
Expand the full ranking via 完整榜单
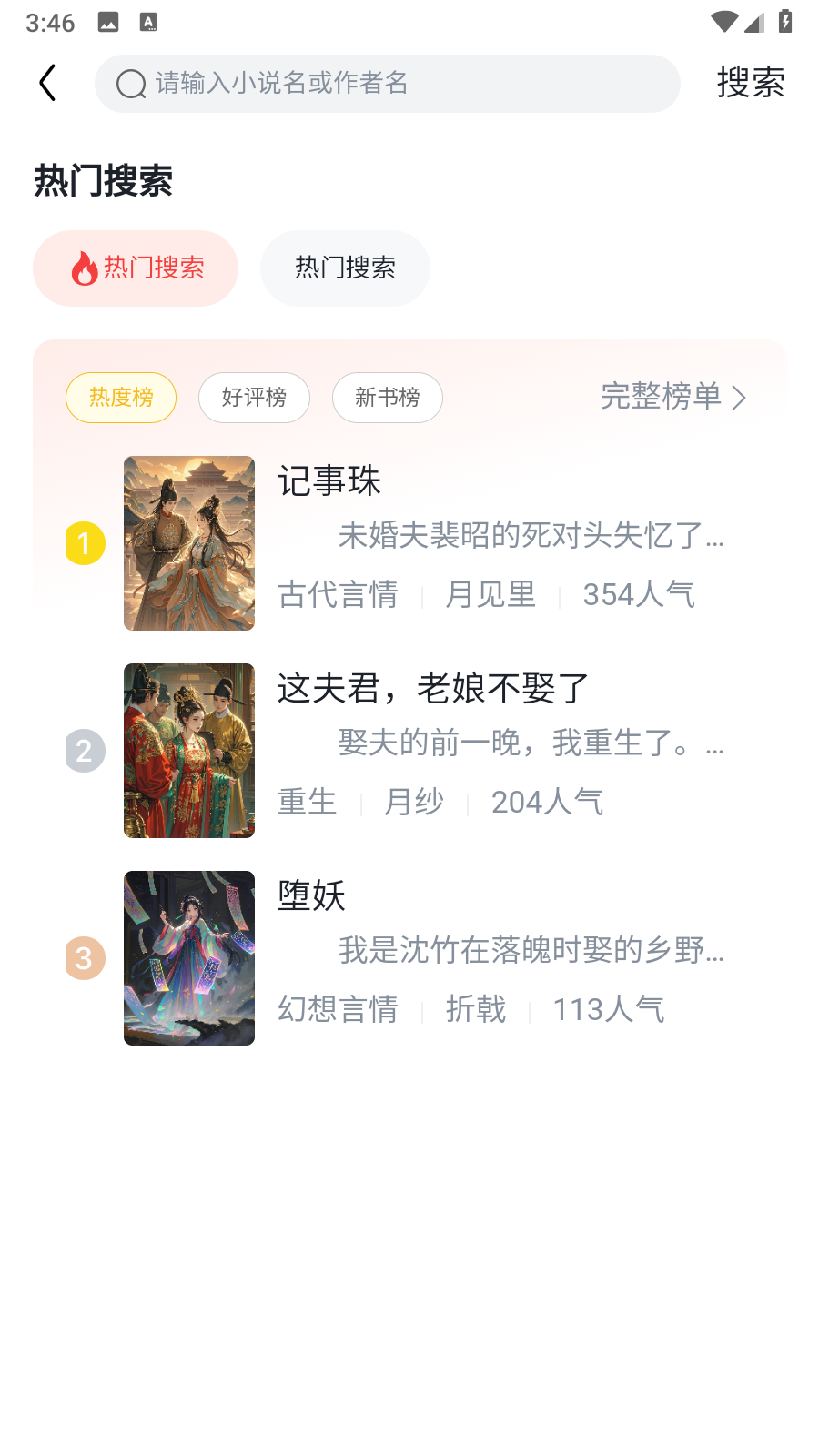coord(662,398)
